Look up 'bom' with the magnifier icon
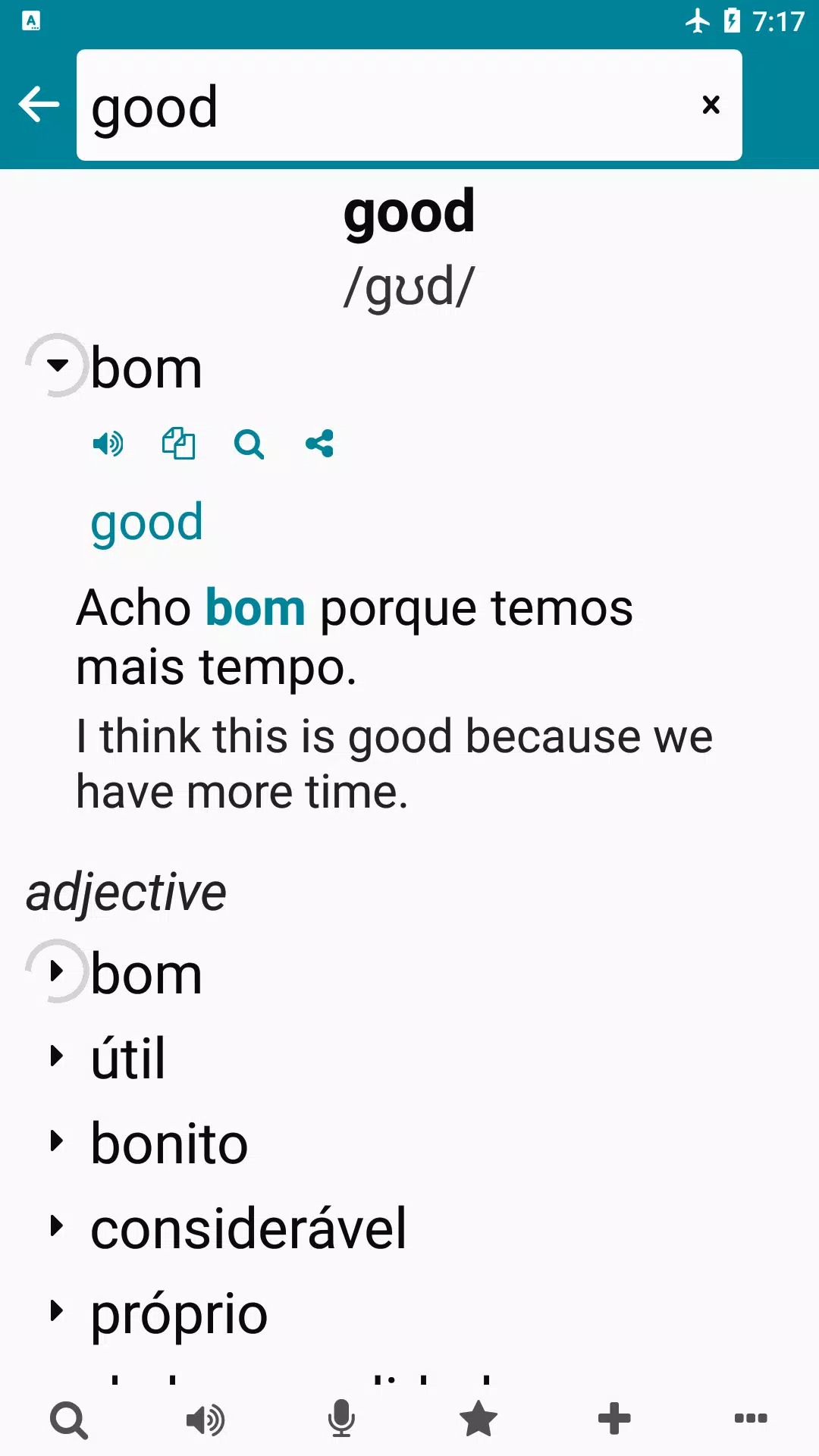 click(x=249, y=444)
